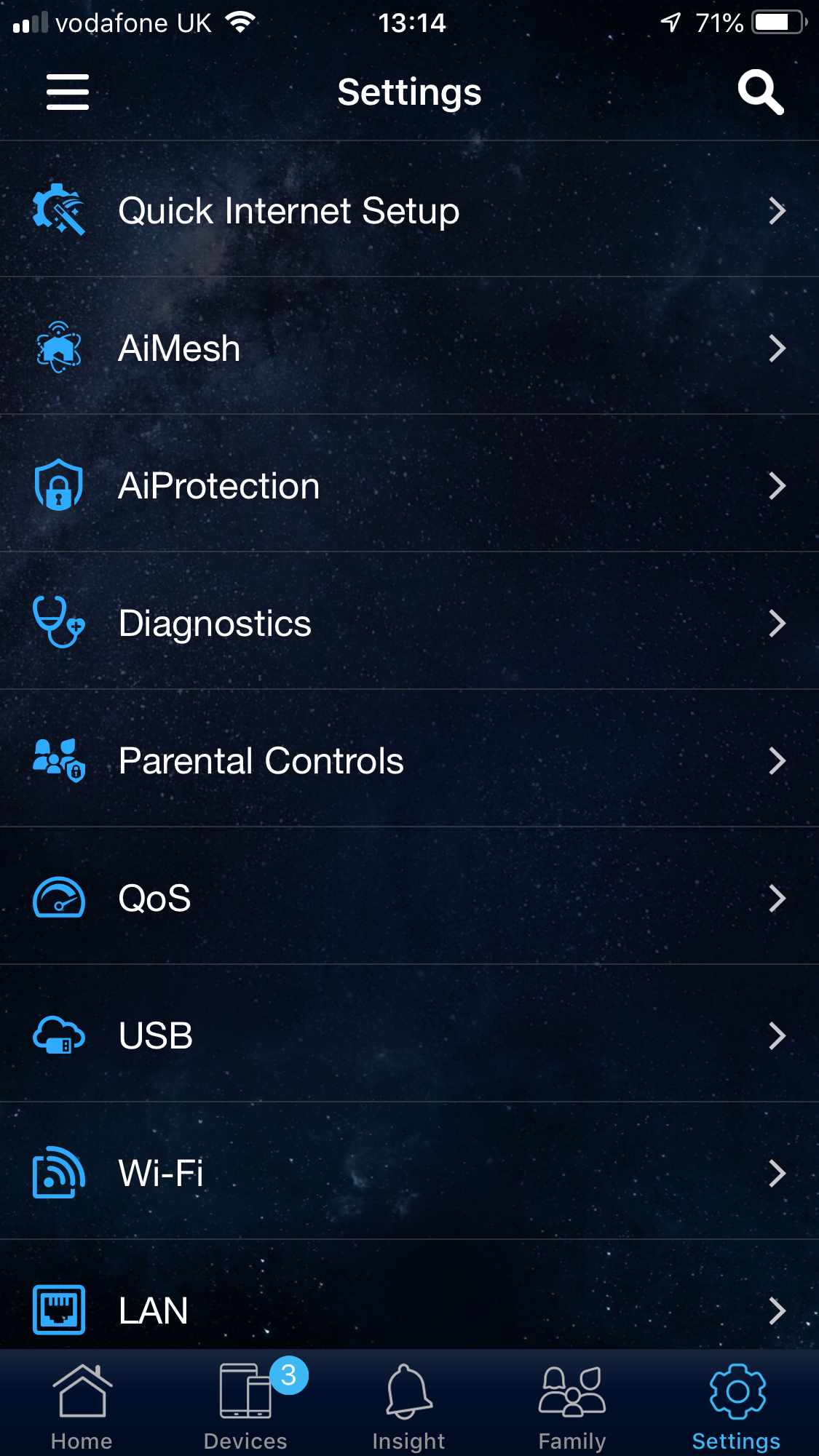
Task: Open AiProtection settings
Action: [409, 485]
